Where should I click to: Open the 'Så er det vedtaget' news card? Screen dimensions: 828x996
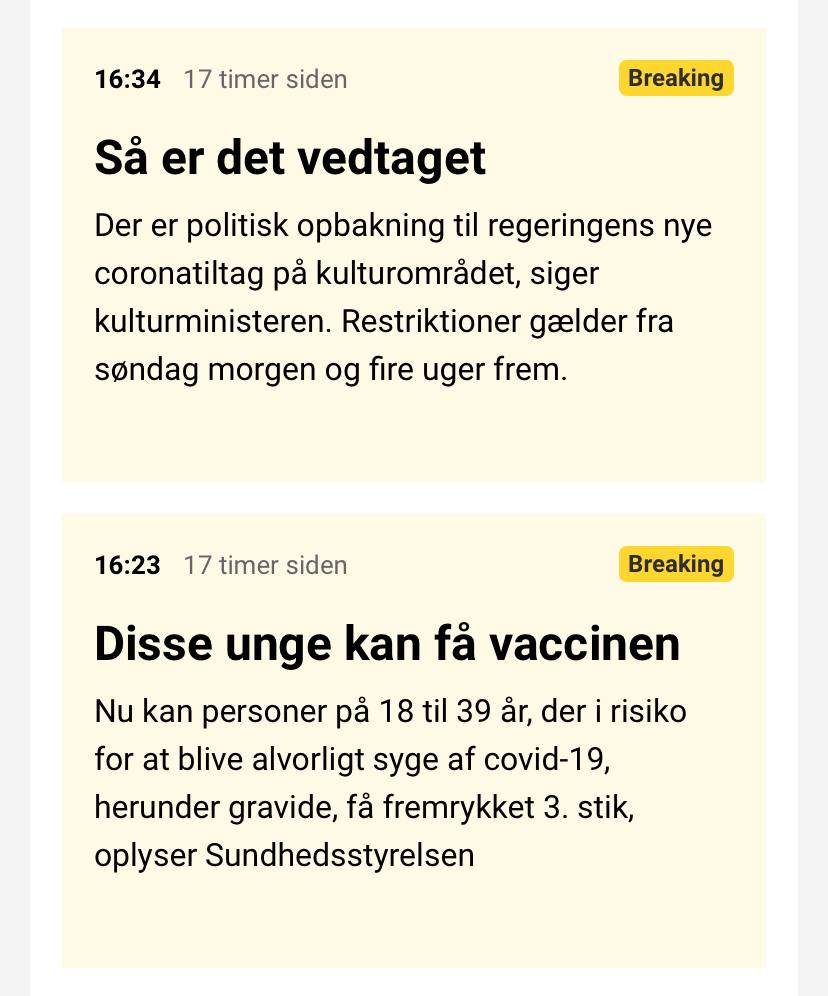pos(413,255)
